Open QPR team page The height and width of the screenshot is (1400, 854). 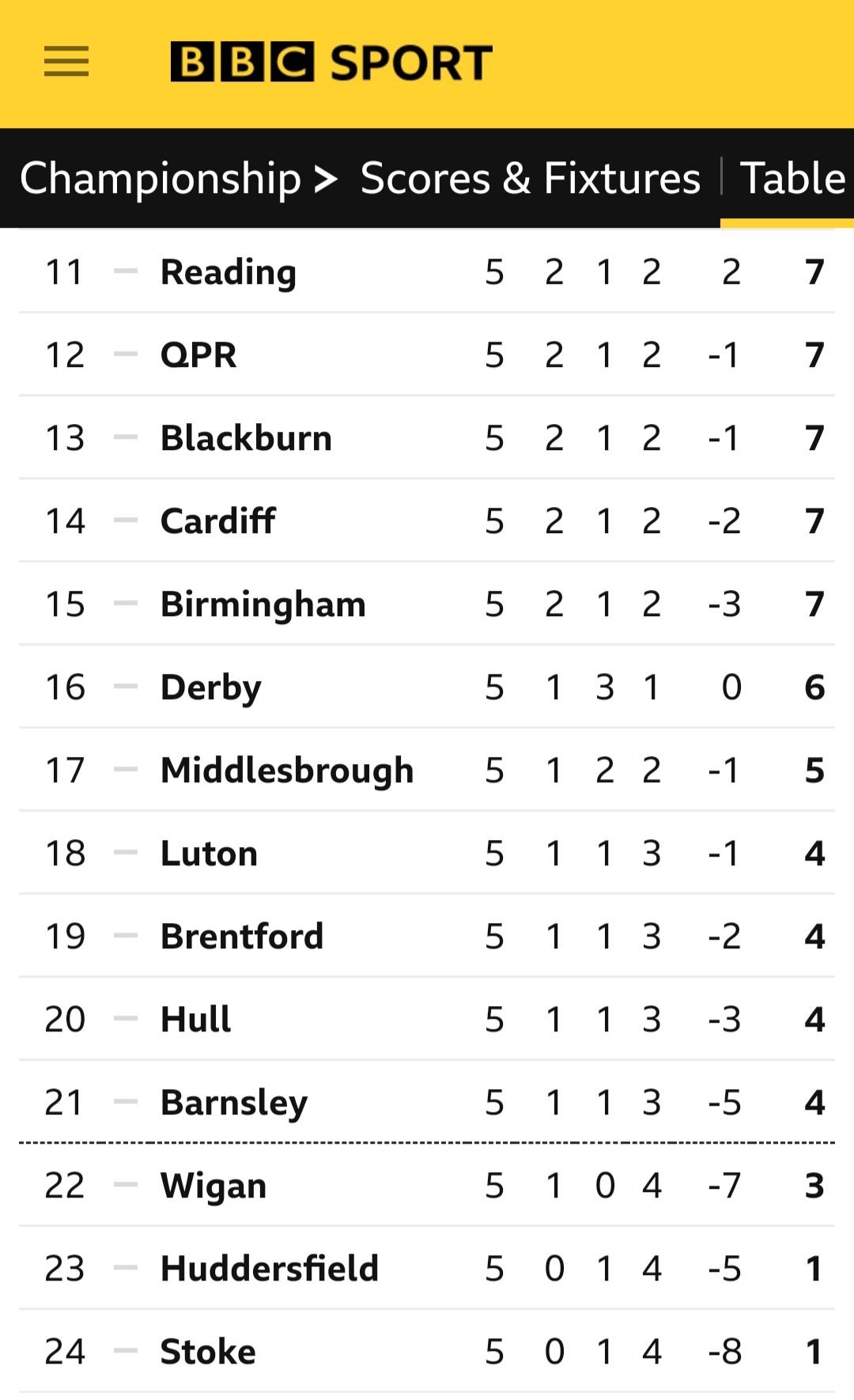click(x=198, y=355)
